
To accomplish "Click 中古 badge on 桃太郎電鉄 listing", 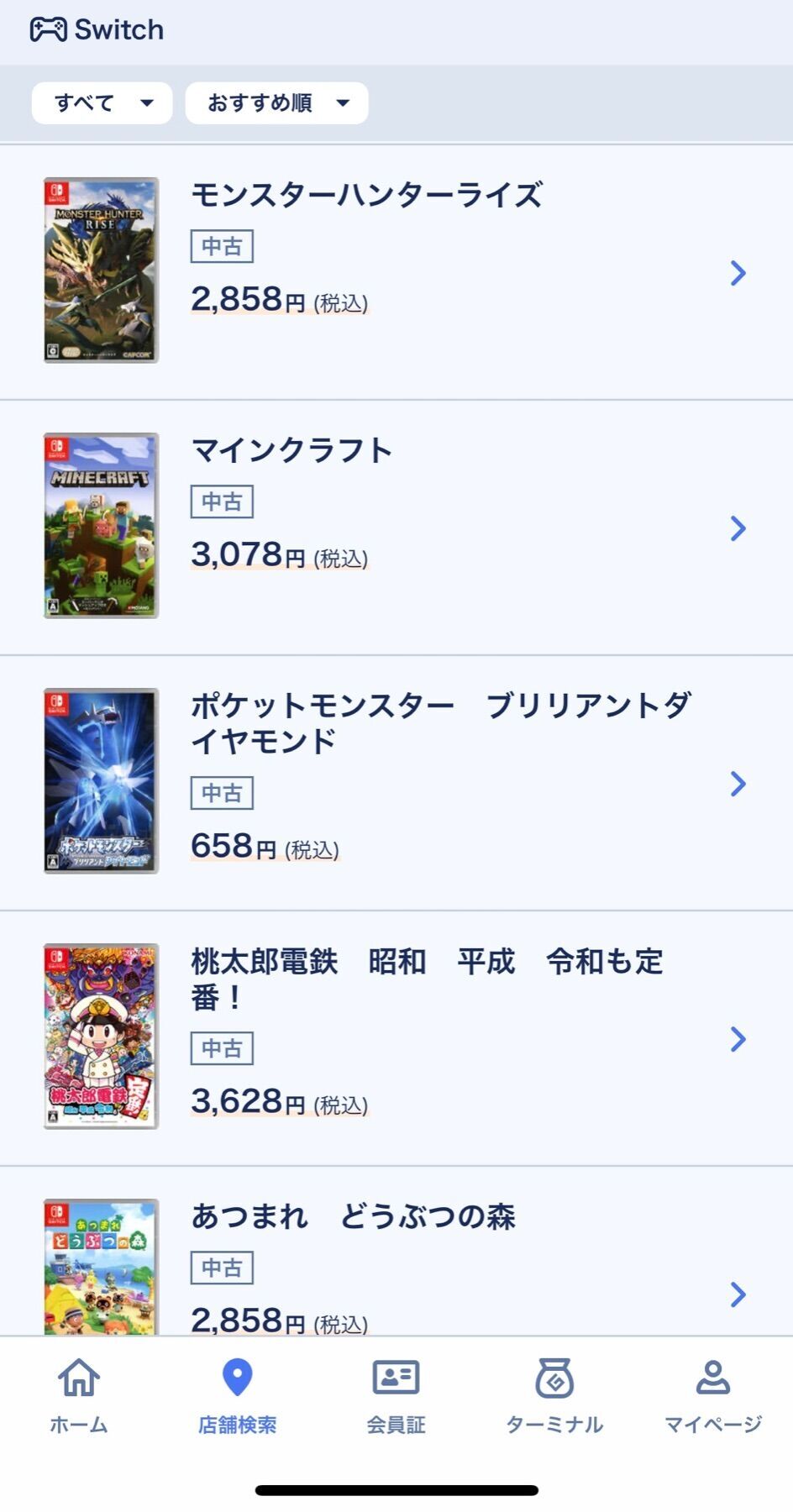I will point(223,1047).
